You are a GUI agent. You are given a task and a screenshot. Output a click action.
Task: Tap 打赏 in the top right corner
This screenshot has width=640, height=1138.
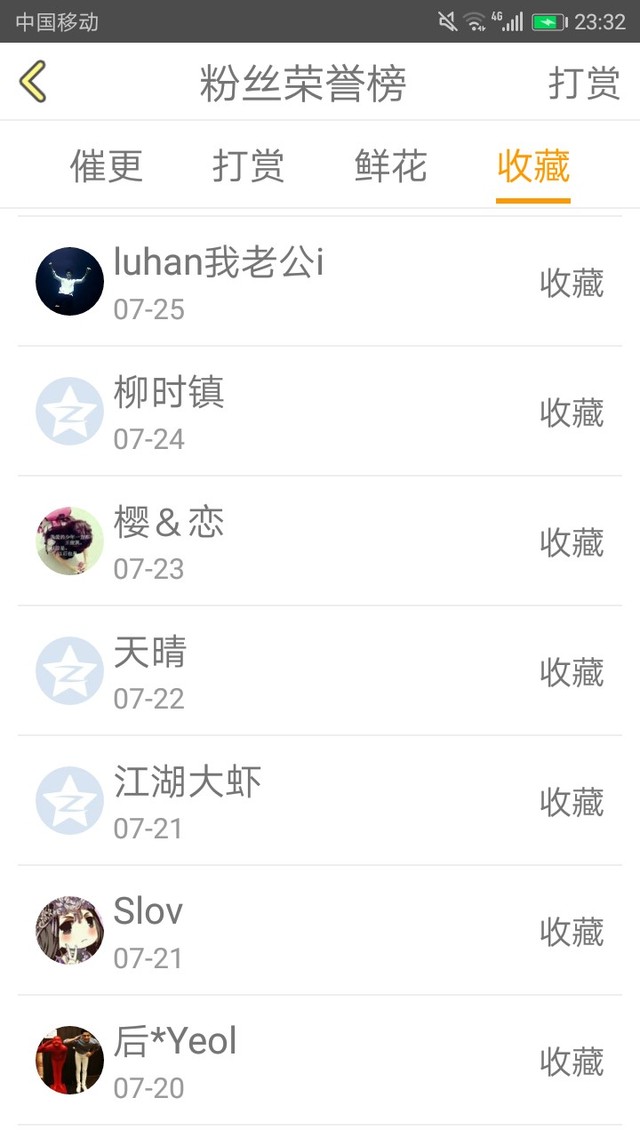(584, 84)
